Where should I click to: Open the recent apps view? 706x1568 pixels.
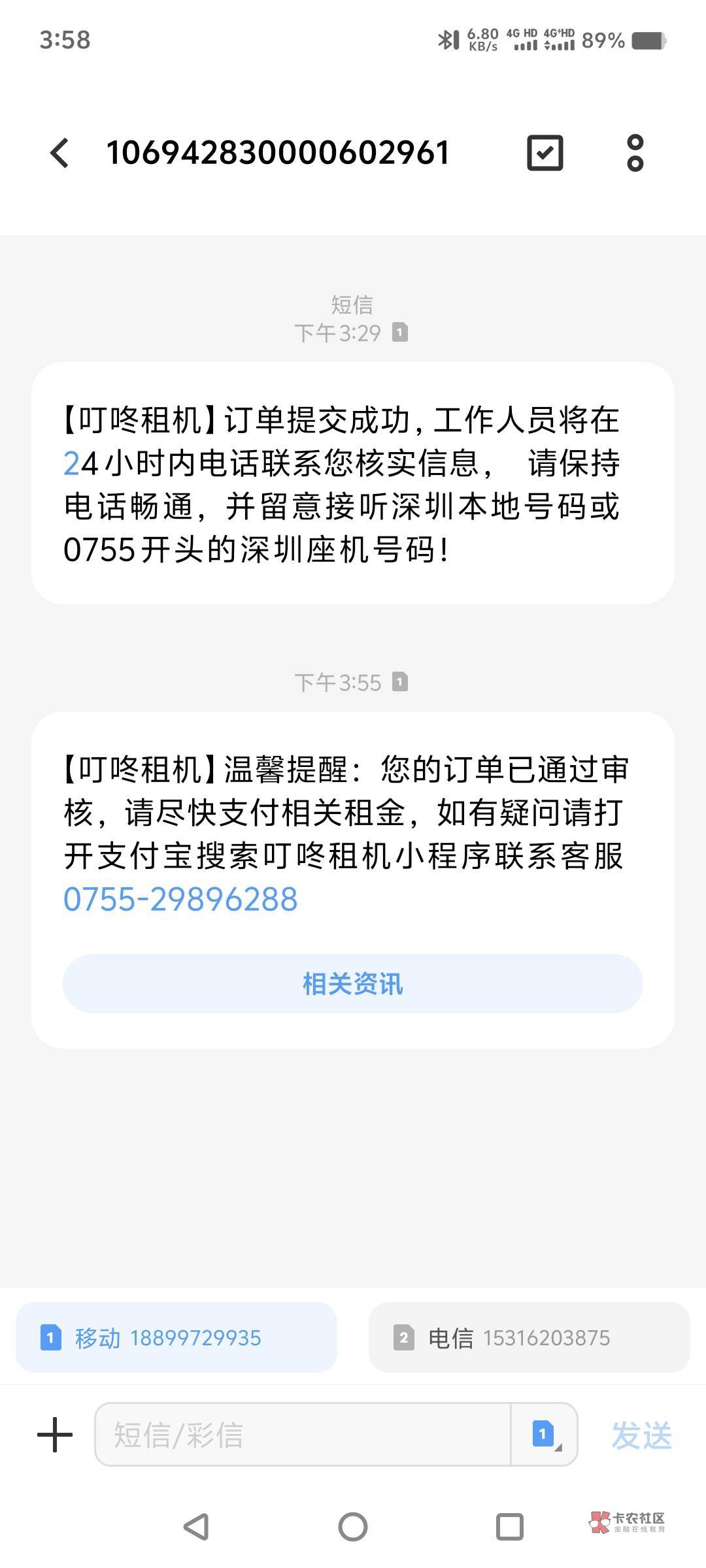(x=510, y=1527)
